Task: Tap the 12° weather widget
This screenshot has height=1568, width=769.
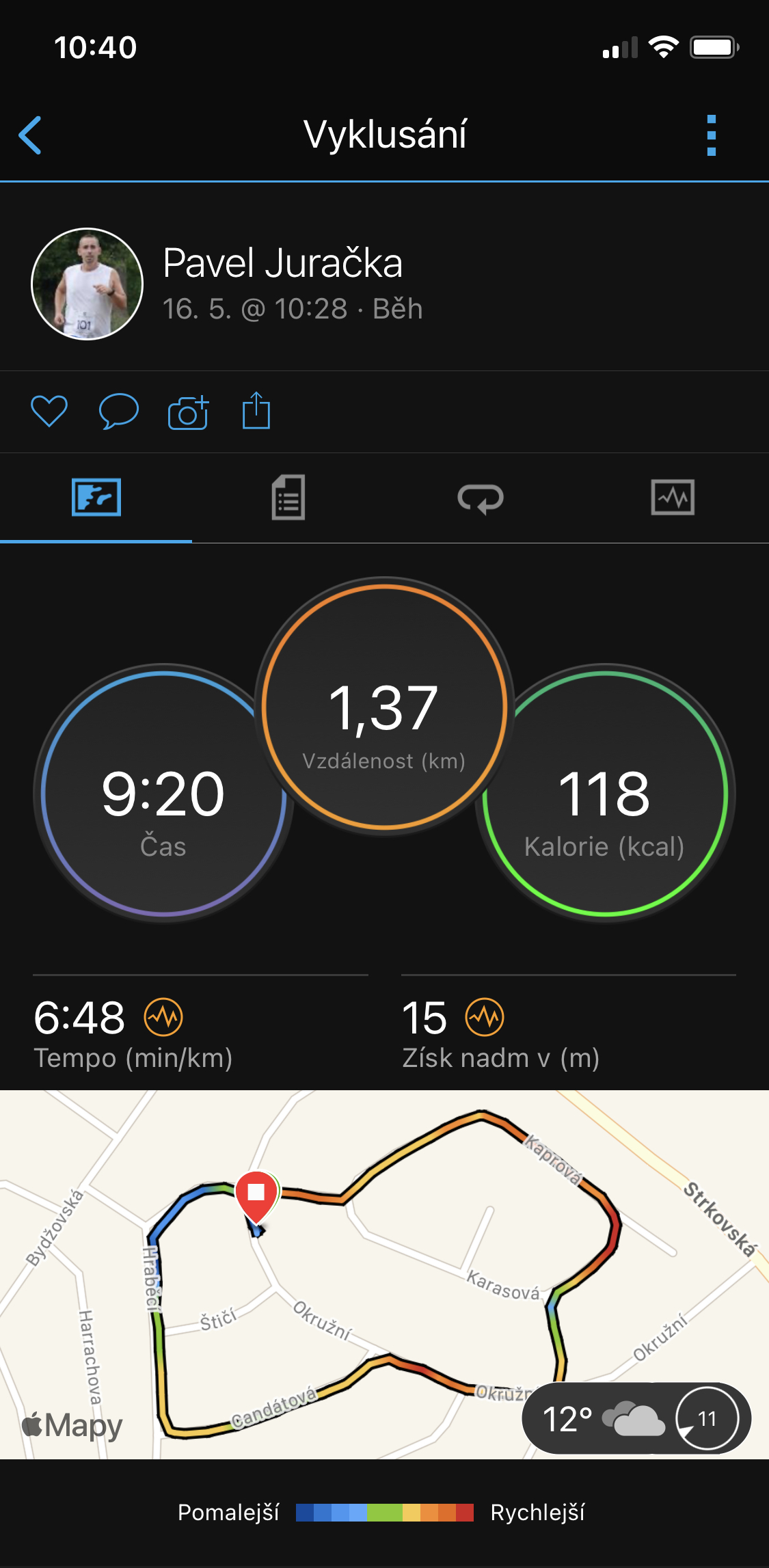Action: 636,1418
